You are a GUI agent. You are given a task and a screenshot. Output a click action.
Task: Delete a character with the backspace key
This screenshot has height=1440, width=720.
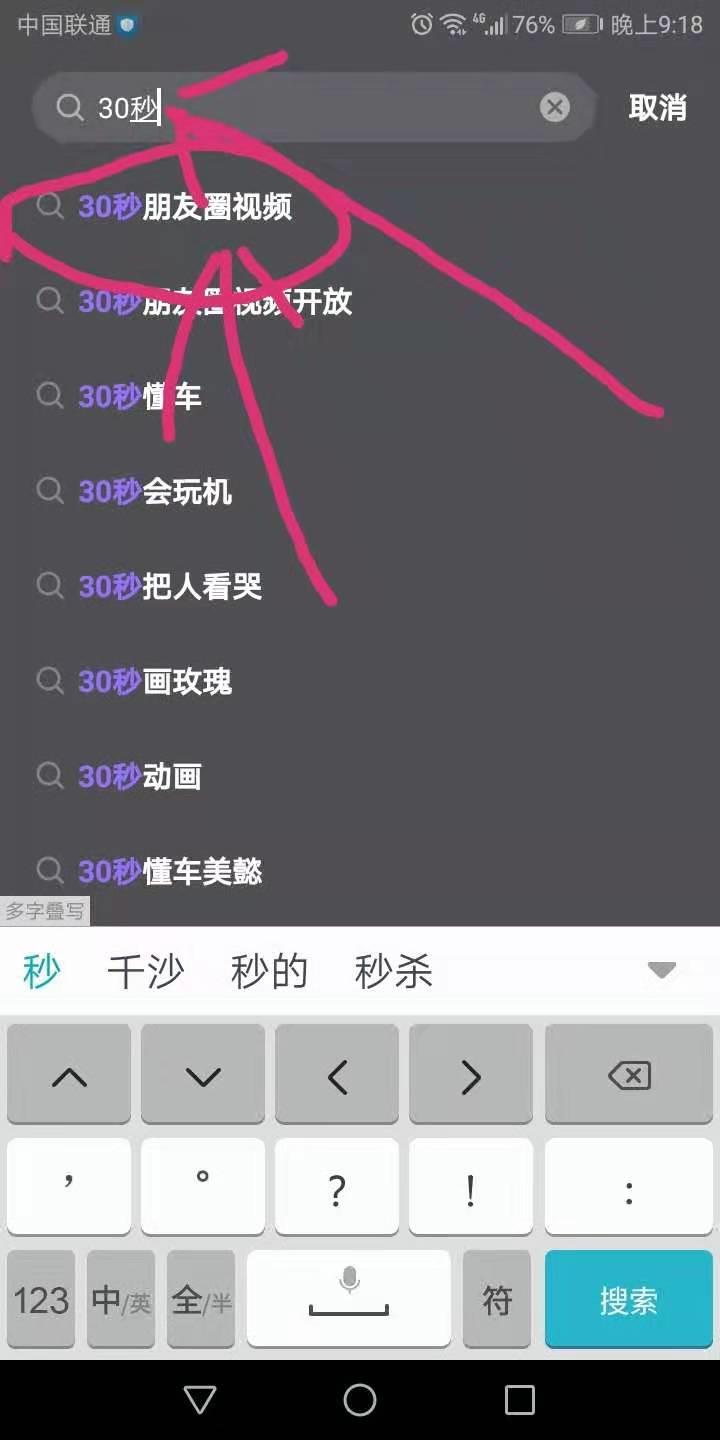coord(628,1075)
